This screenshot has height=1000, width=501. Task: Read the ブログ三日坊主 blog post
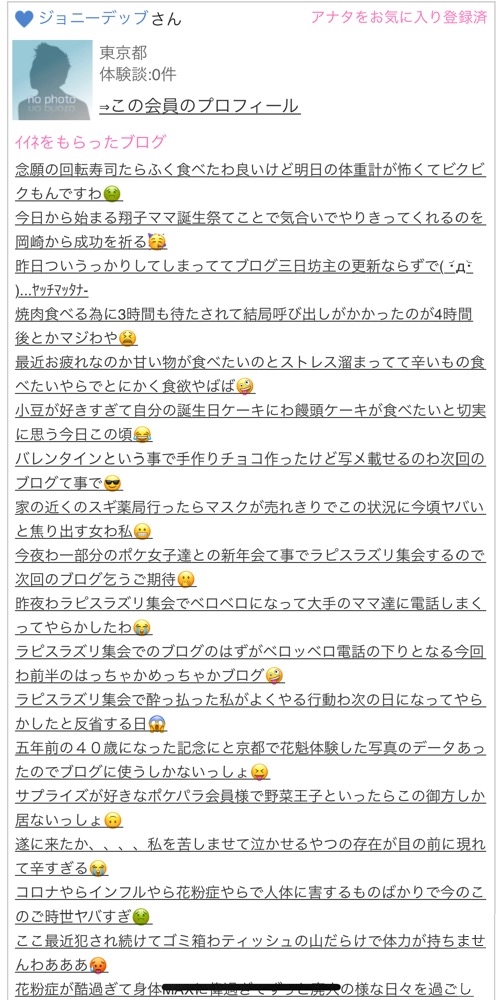[x=250, y=277]
